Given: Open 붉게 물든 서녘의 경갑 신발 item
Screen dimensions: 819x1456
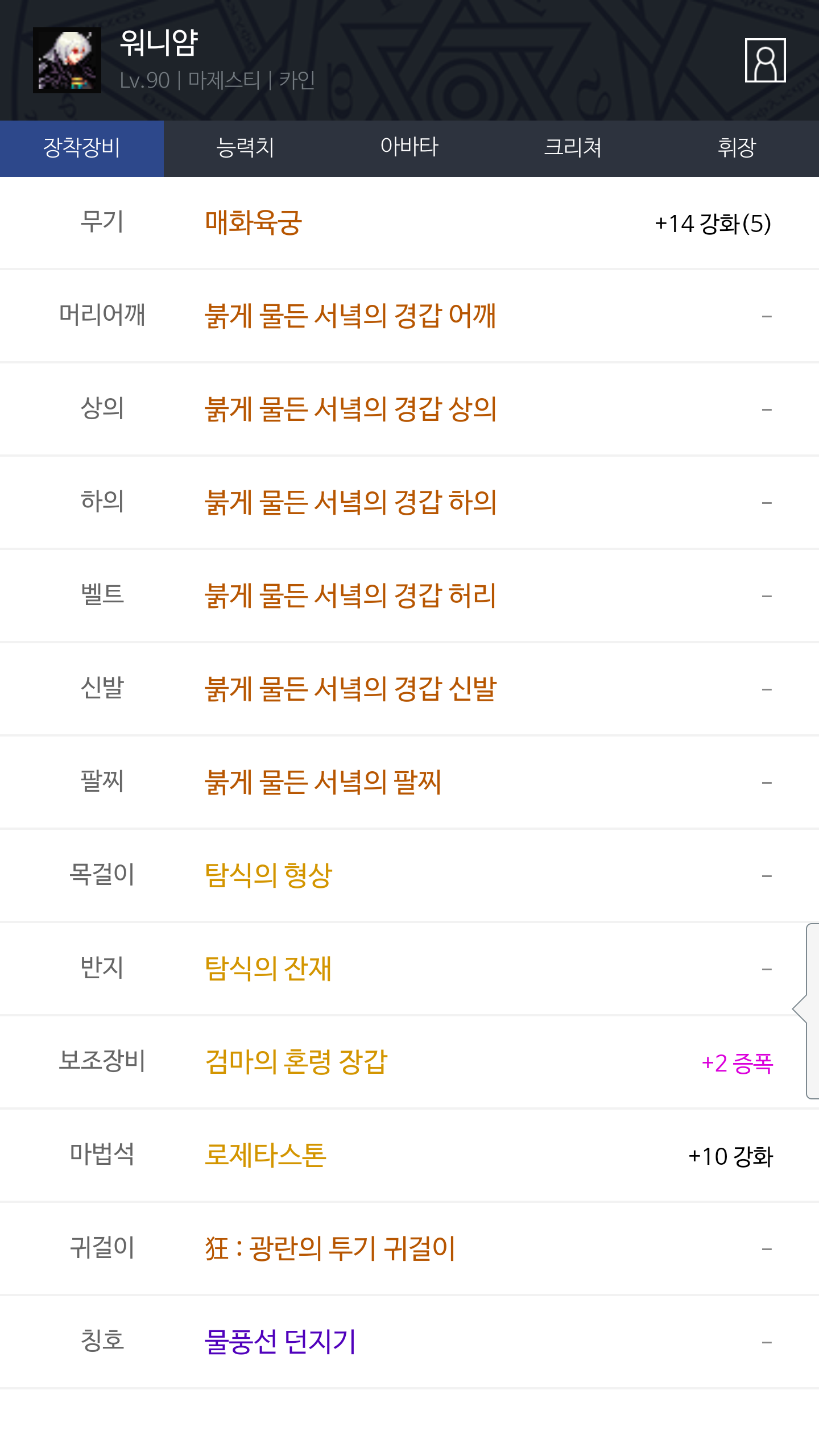Looking at the screenshot, I should pyautogui.click(x=350, y=689).
